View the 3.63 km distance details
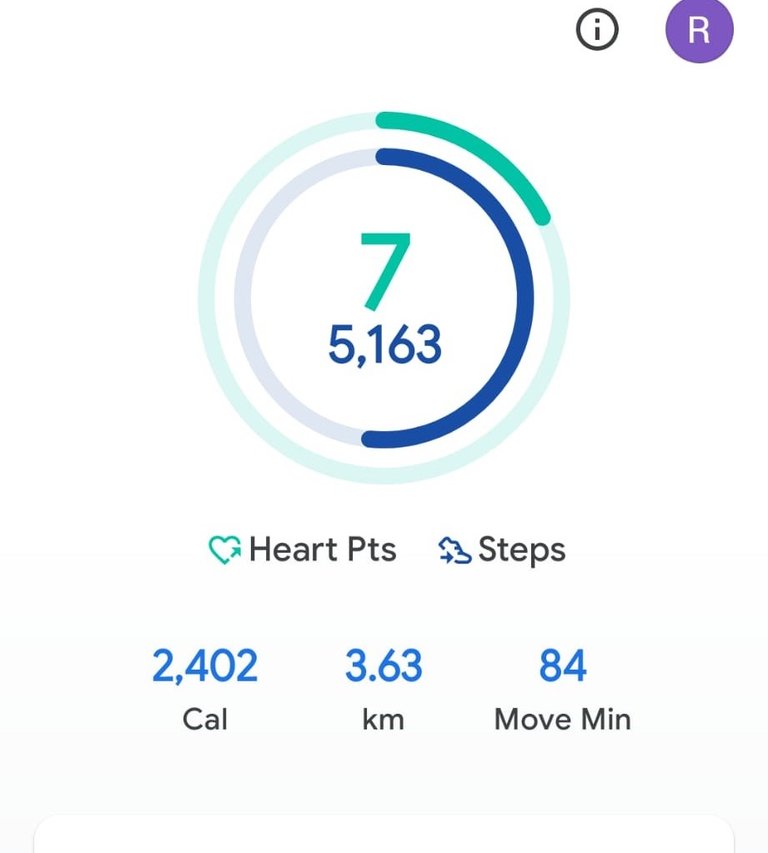This screenshot has width=768, height=853. (x=383, y=689)
